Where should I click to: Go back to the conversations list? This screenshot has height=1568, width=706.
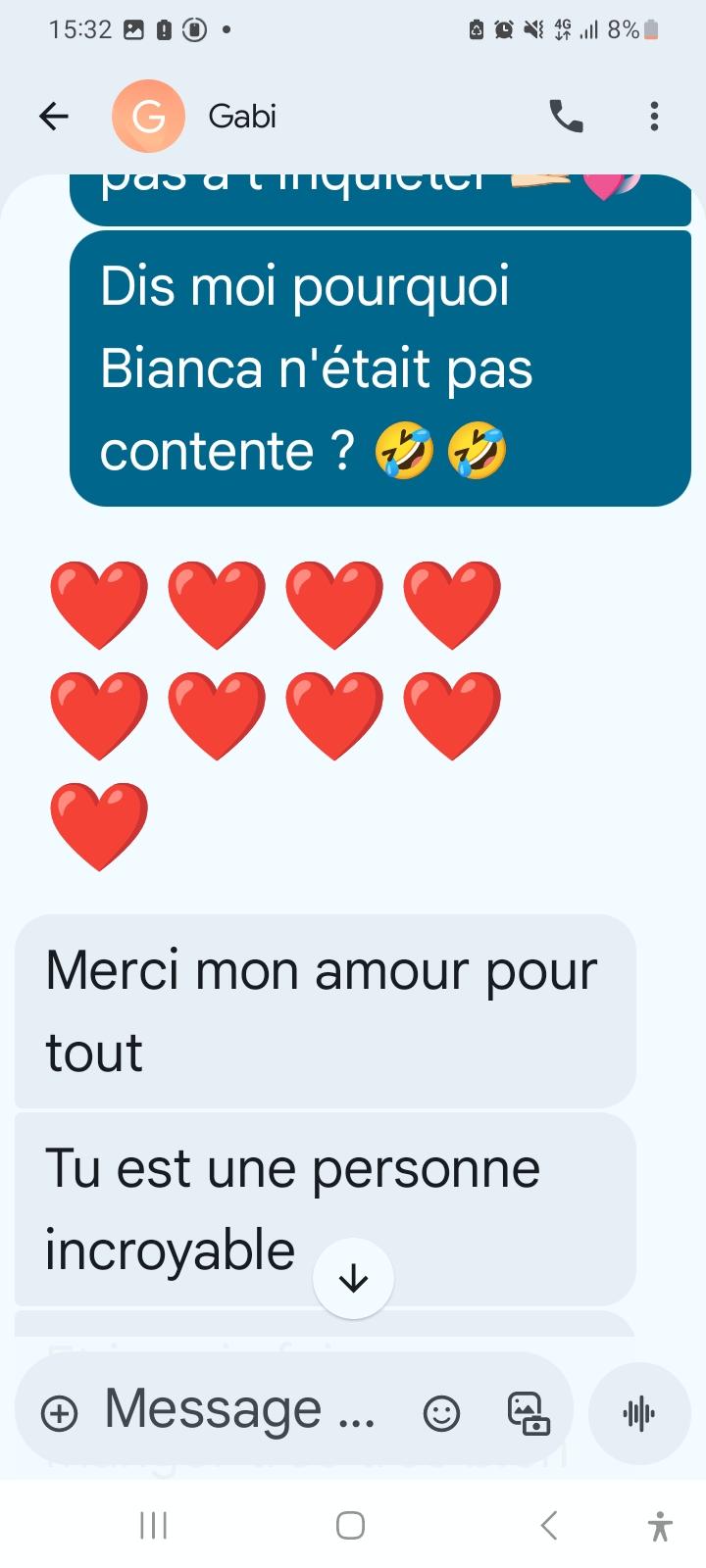click(x=54, y=117)
